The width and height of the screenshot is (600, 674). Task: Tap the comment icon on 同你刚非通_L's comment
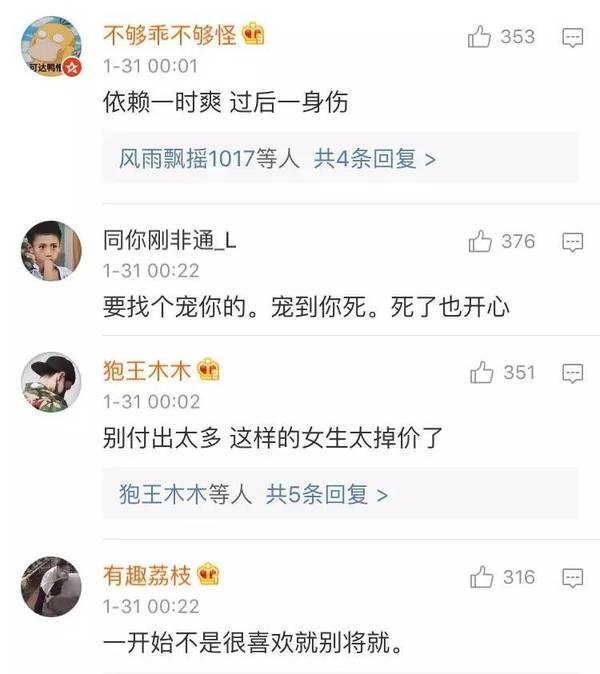point(573,242)
